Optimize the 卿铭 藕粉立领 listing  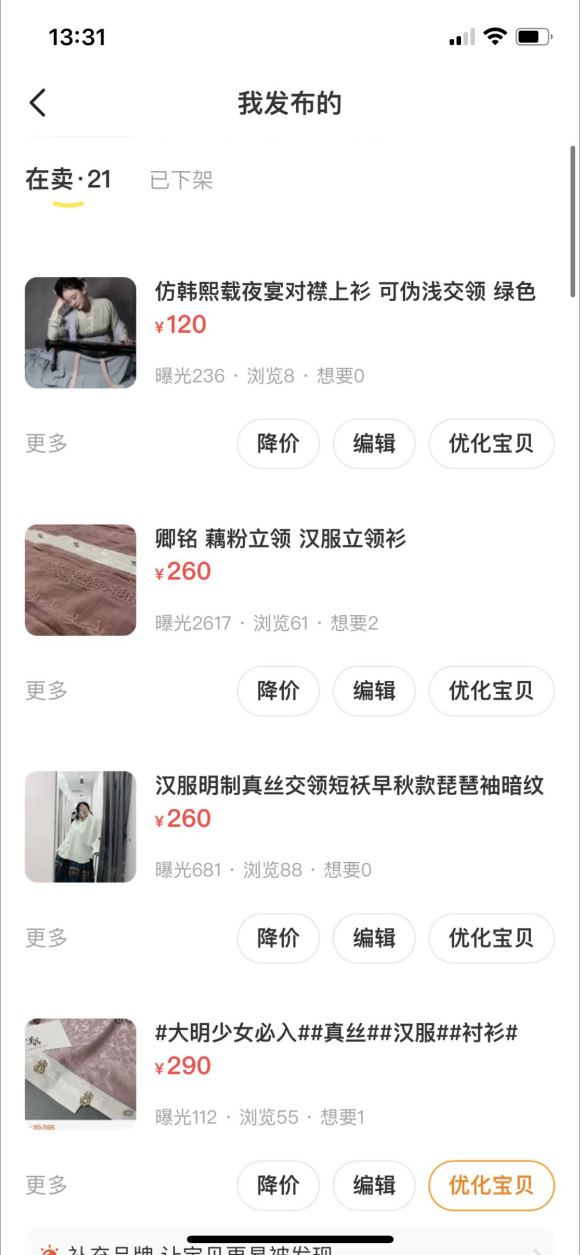click(491, 691)
